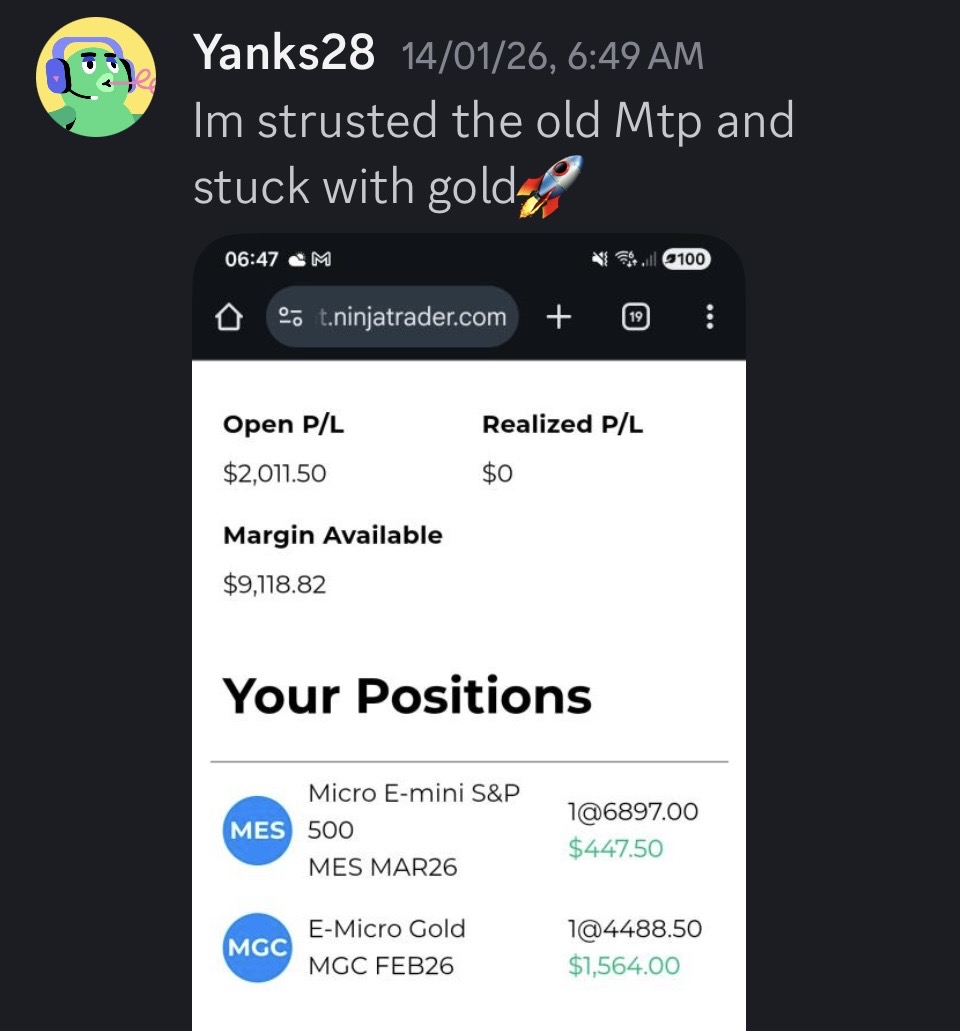Tap the Yanks28 username

pyautogui.click(x=283, y=53)
